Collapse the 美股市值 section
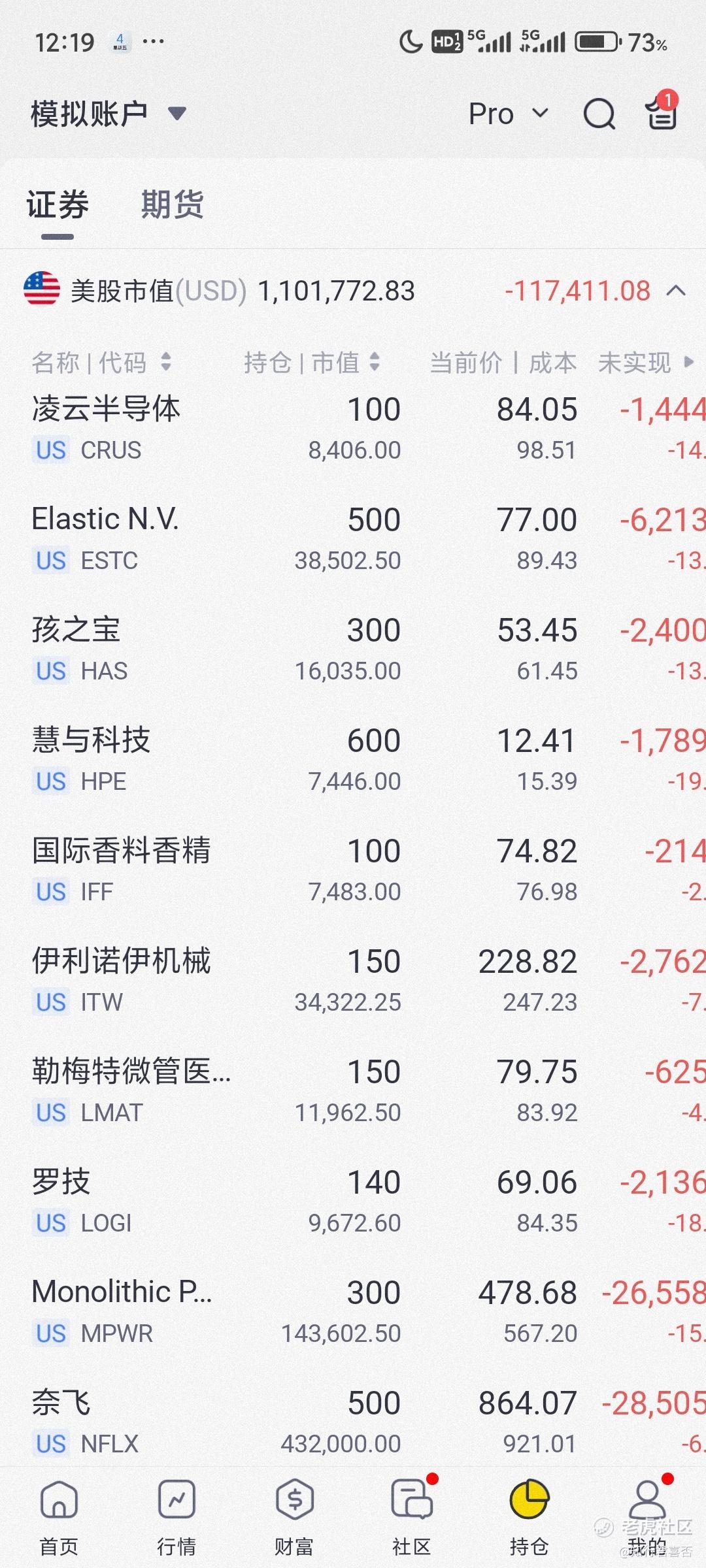Viewport: 706px width, 1568px height. pos(676,291)
